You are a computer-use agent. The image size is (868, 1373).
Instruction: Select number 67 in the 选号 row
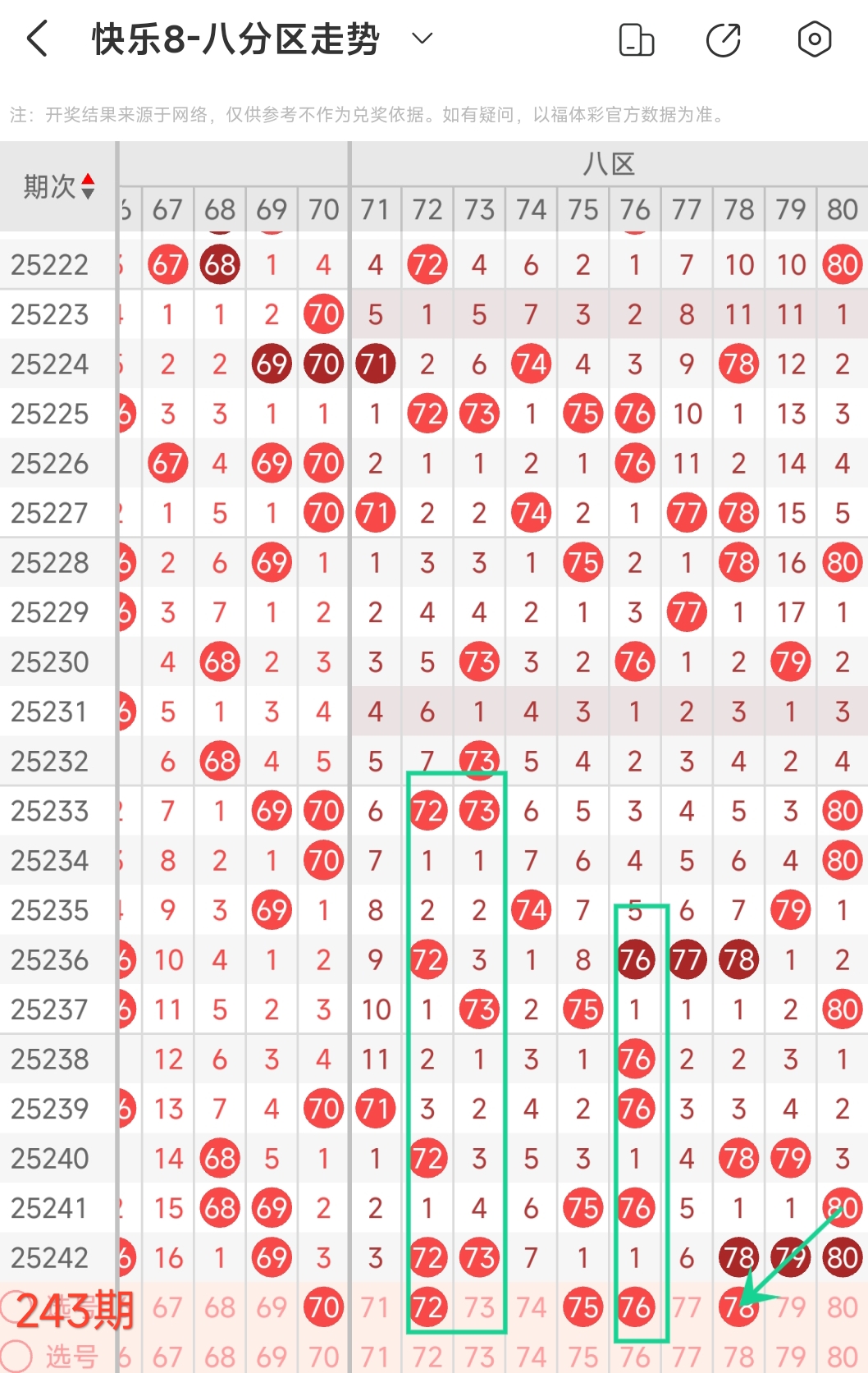(167, 1356)
